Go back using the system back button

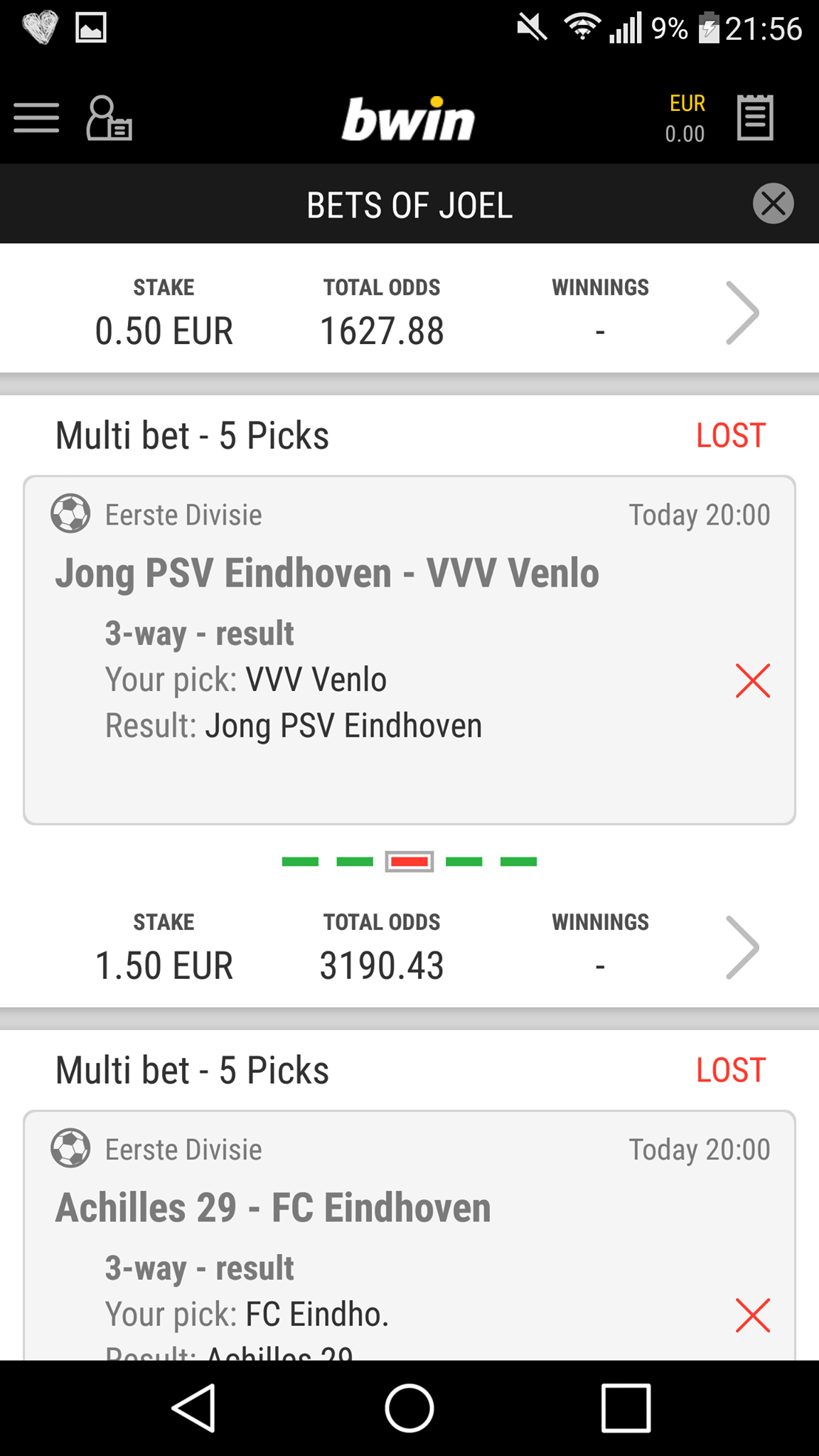pyautogui.click(x=193, y=1408)
